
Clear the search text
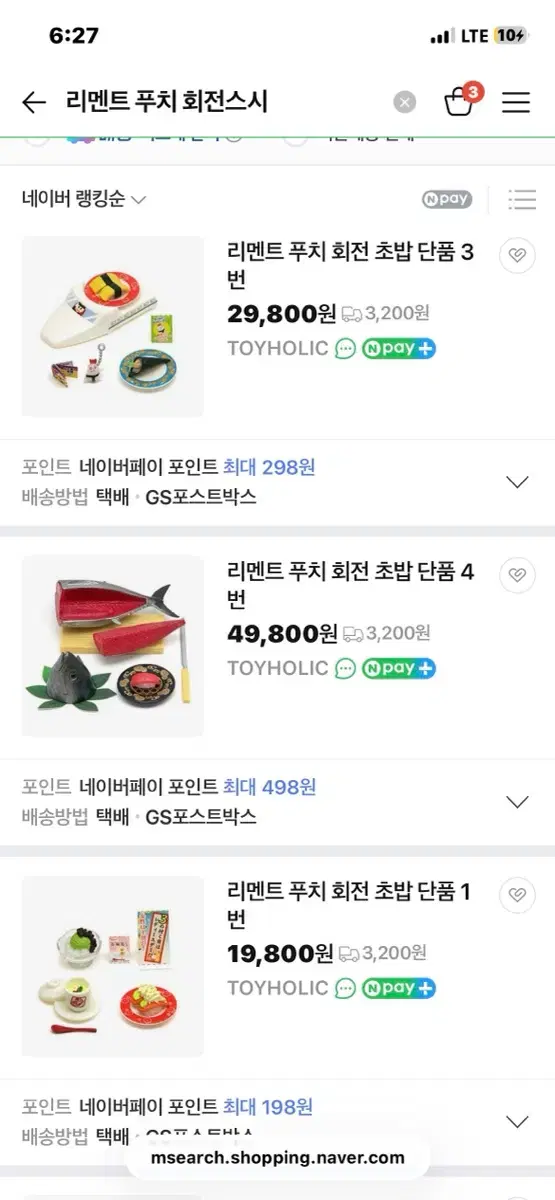click(x=404, y=102)
